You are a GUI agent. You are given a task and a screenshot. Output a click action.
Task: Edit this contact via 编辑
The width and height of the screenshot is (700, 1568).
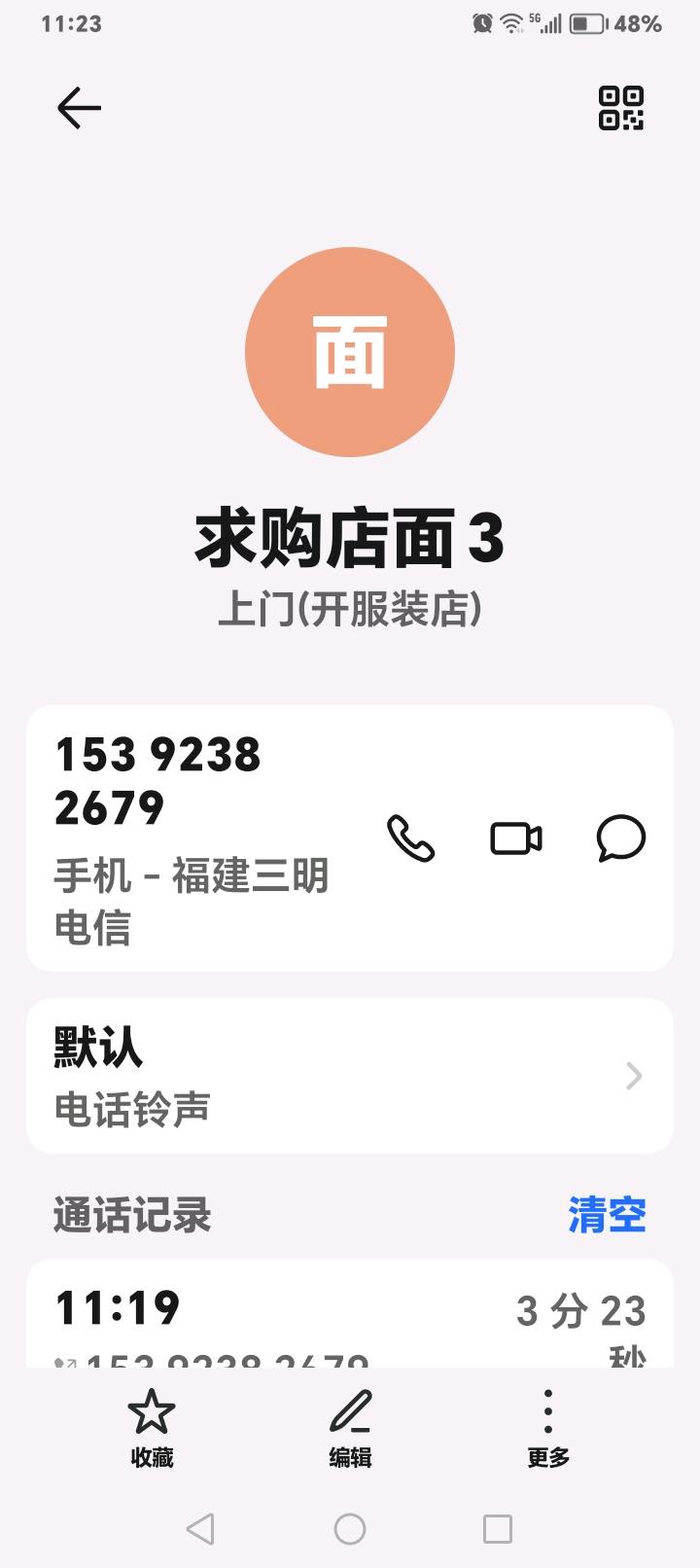click(350, 1427)
